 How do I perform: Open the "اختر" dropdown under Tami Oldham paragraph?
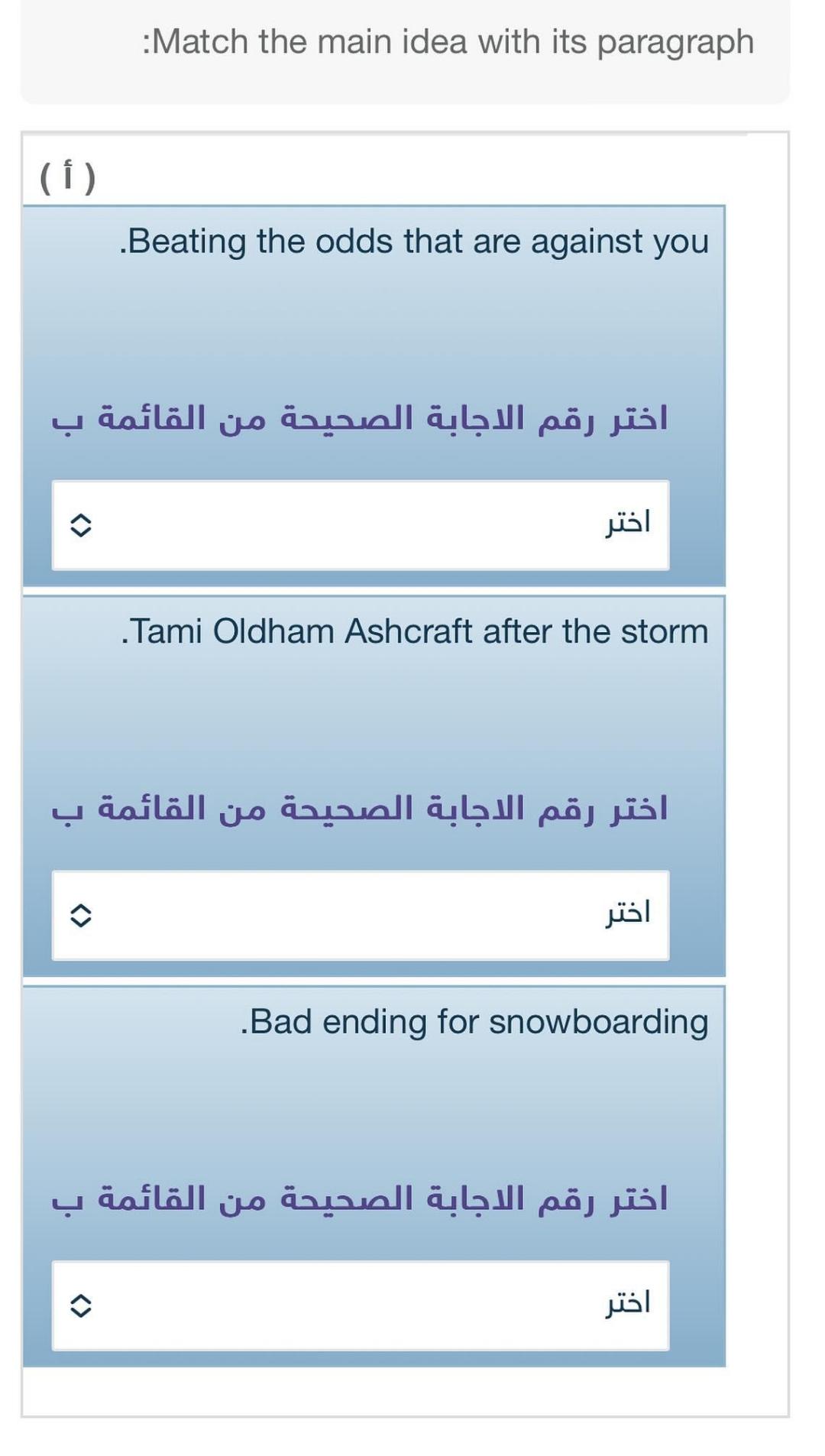359,914
